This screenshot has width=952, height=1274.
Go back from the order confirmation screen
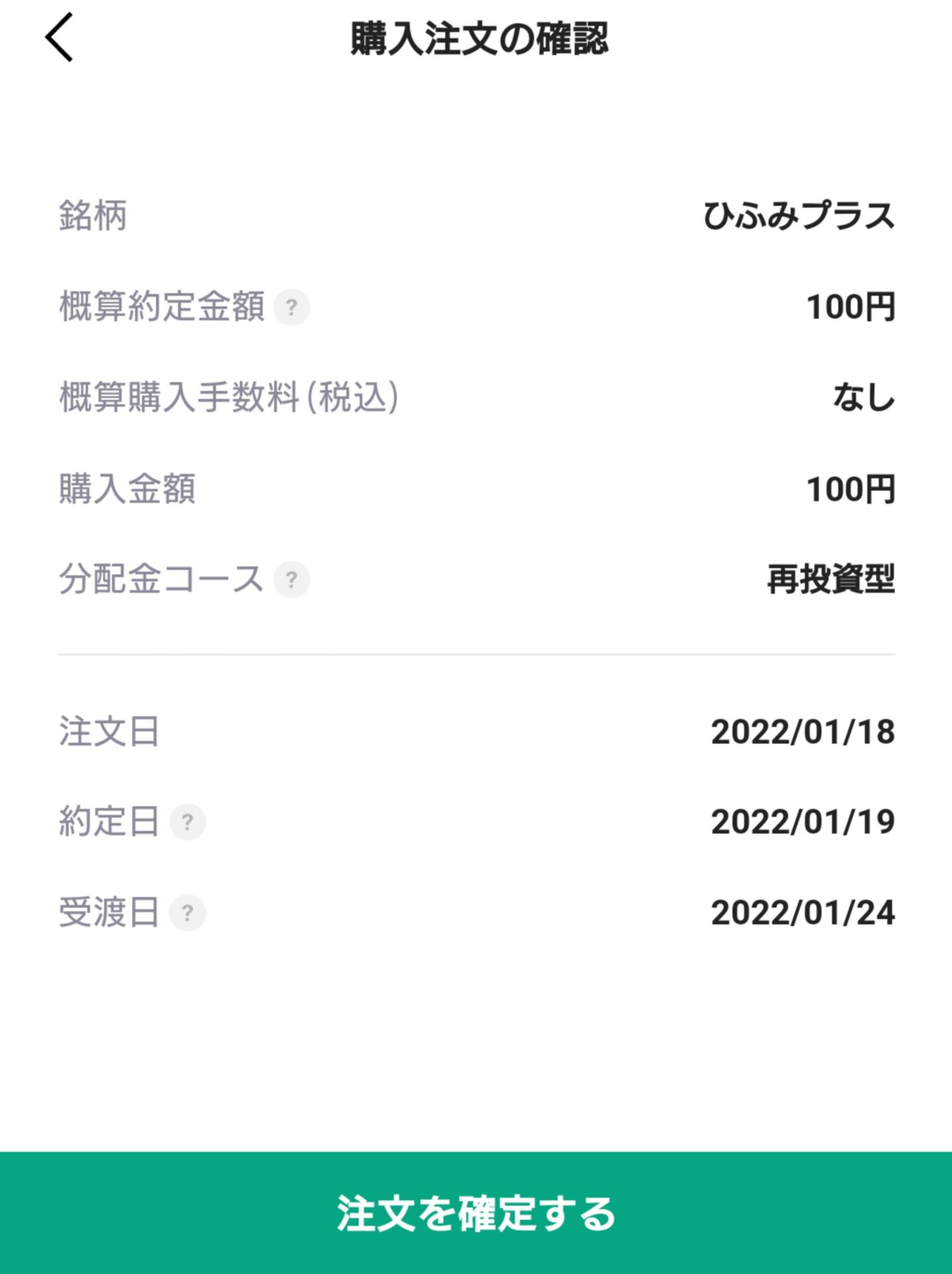[x=59, y=38]
